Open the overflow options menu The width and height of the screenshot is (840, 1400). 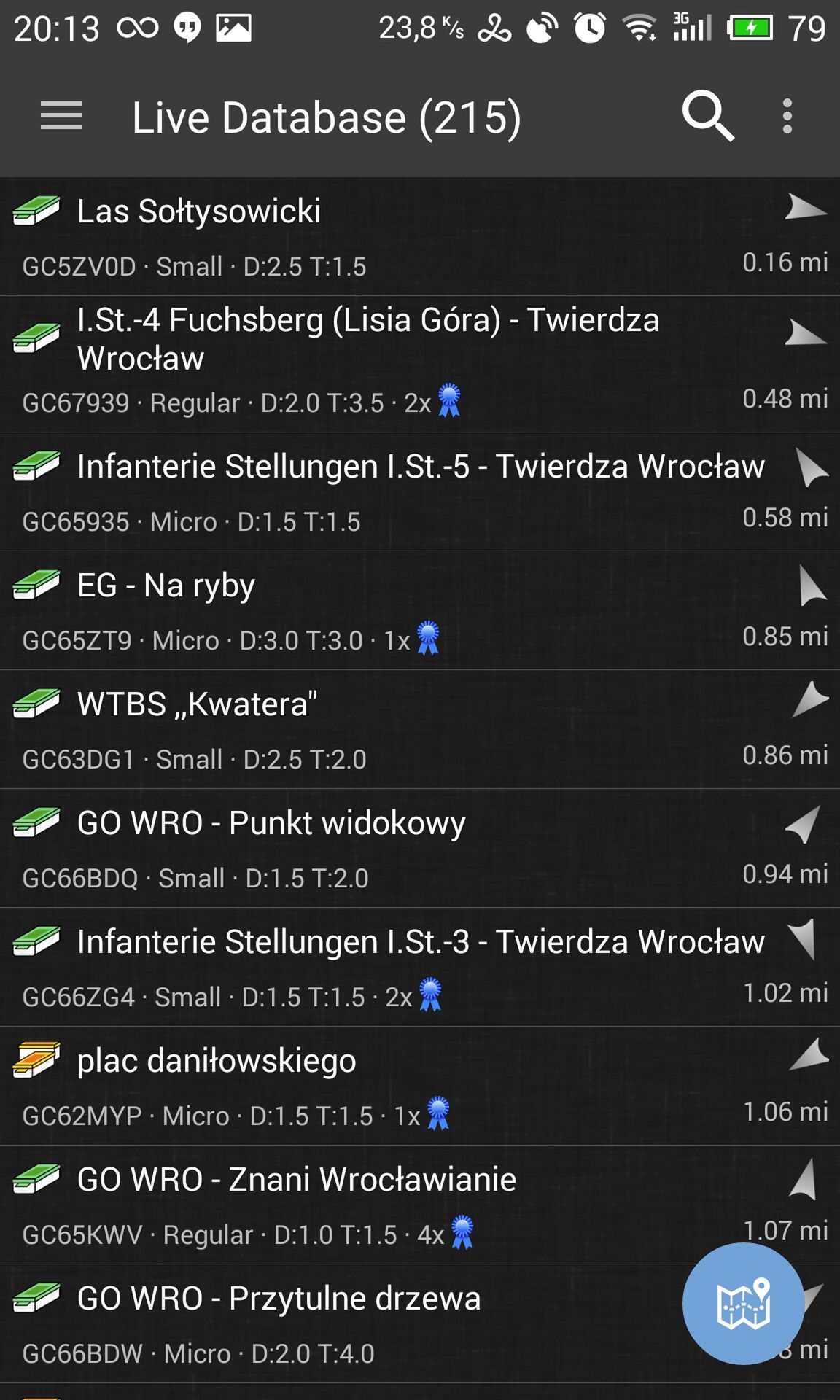point(787,117)
